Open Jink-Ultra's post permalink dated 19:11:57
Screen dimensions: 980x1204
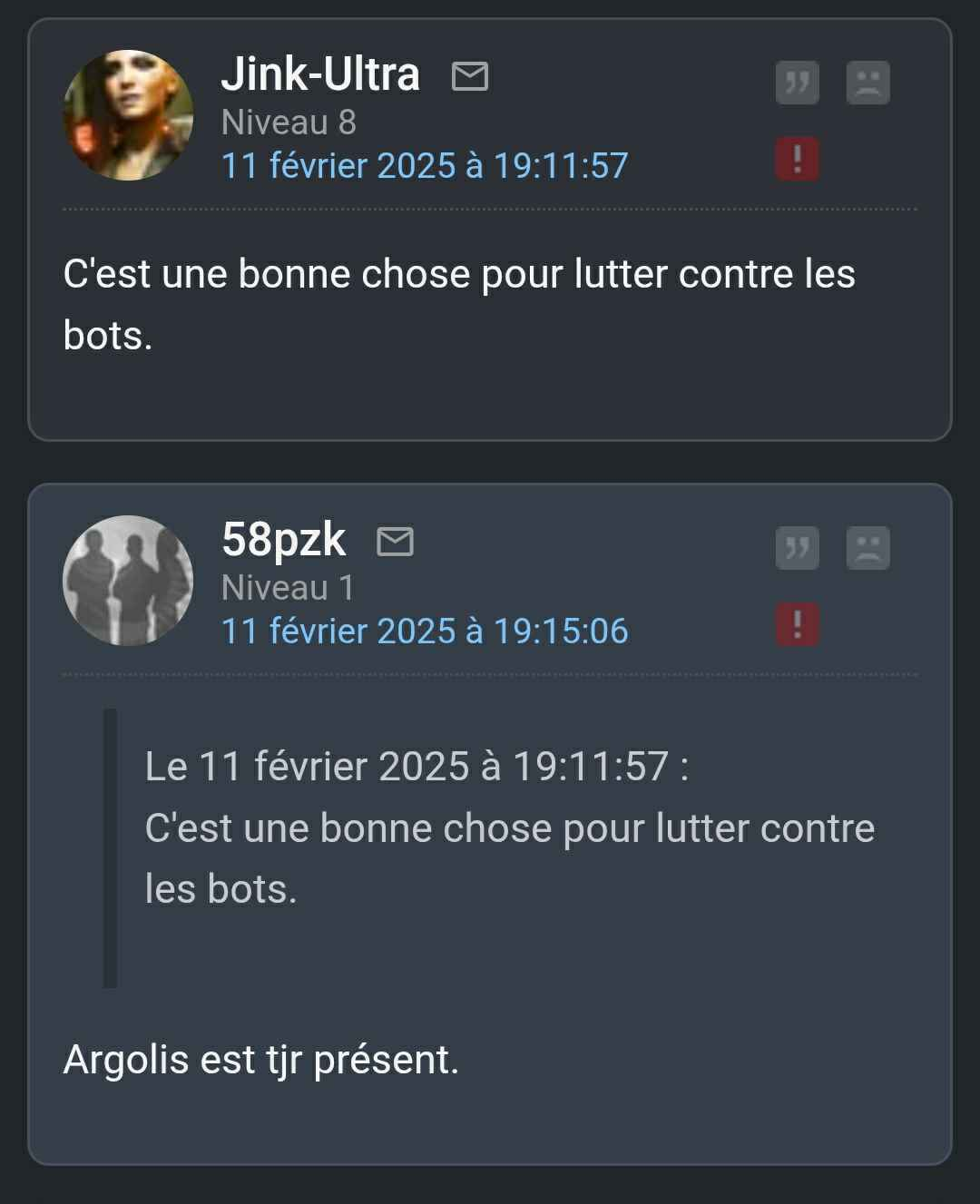click(x=425, y=166)
